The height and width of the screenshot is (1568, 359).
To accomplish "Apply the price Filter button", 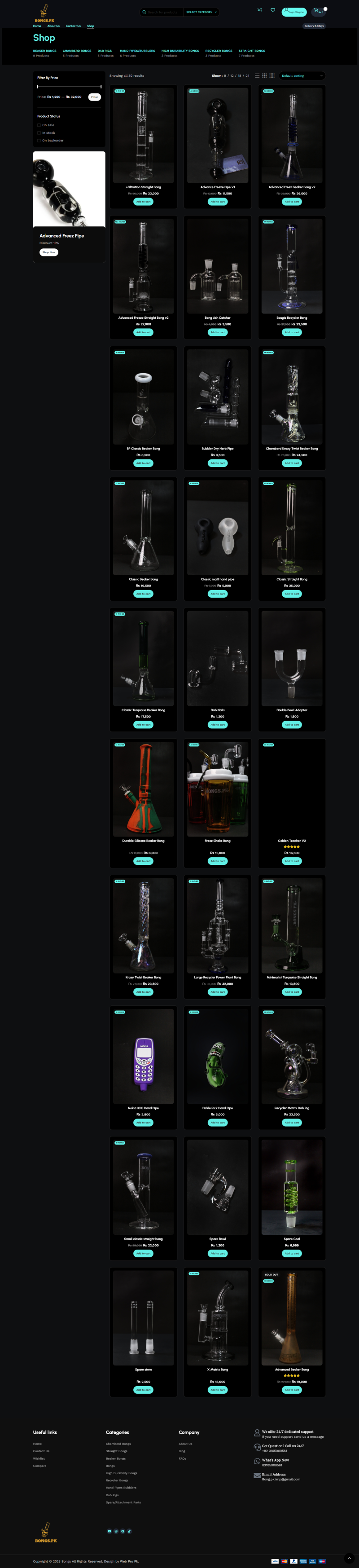I will [94, 97].
